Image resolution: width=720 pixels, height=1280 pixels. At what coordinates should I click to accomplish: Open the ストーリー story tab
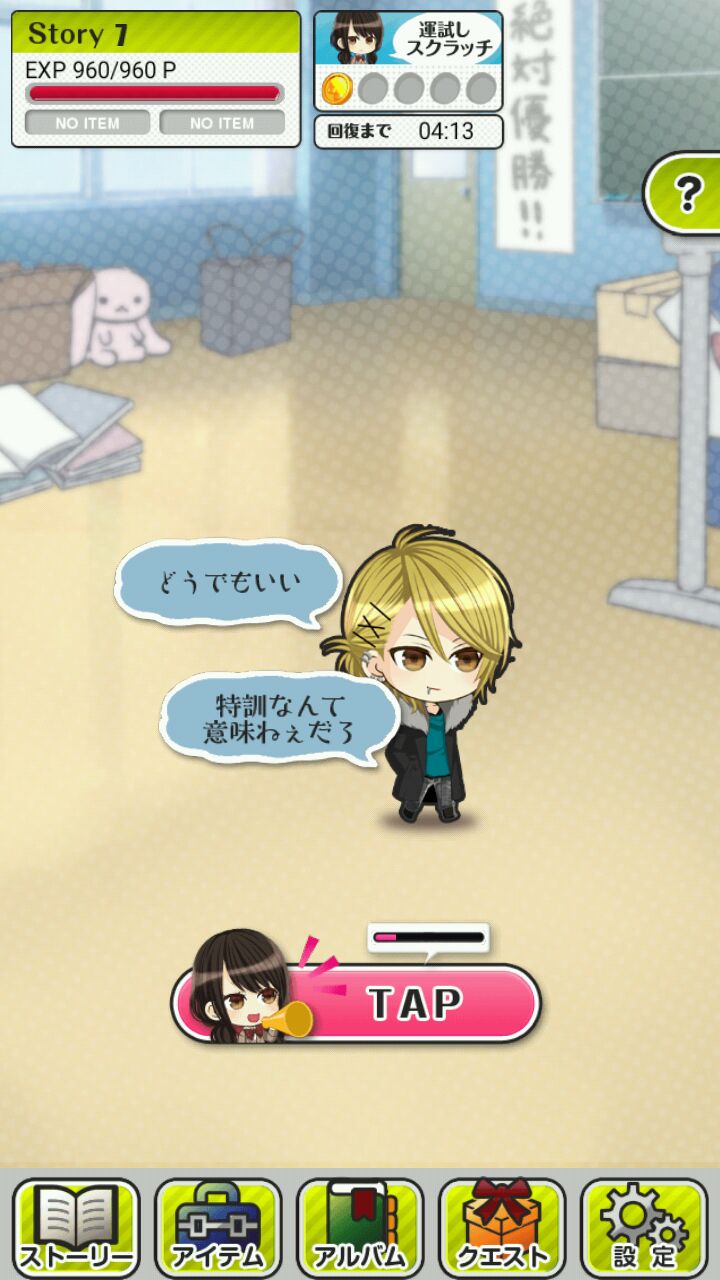[x=76, y=1228]
